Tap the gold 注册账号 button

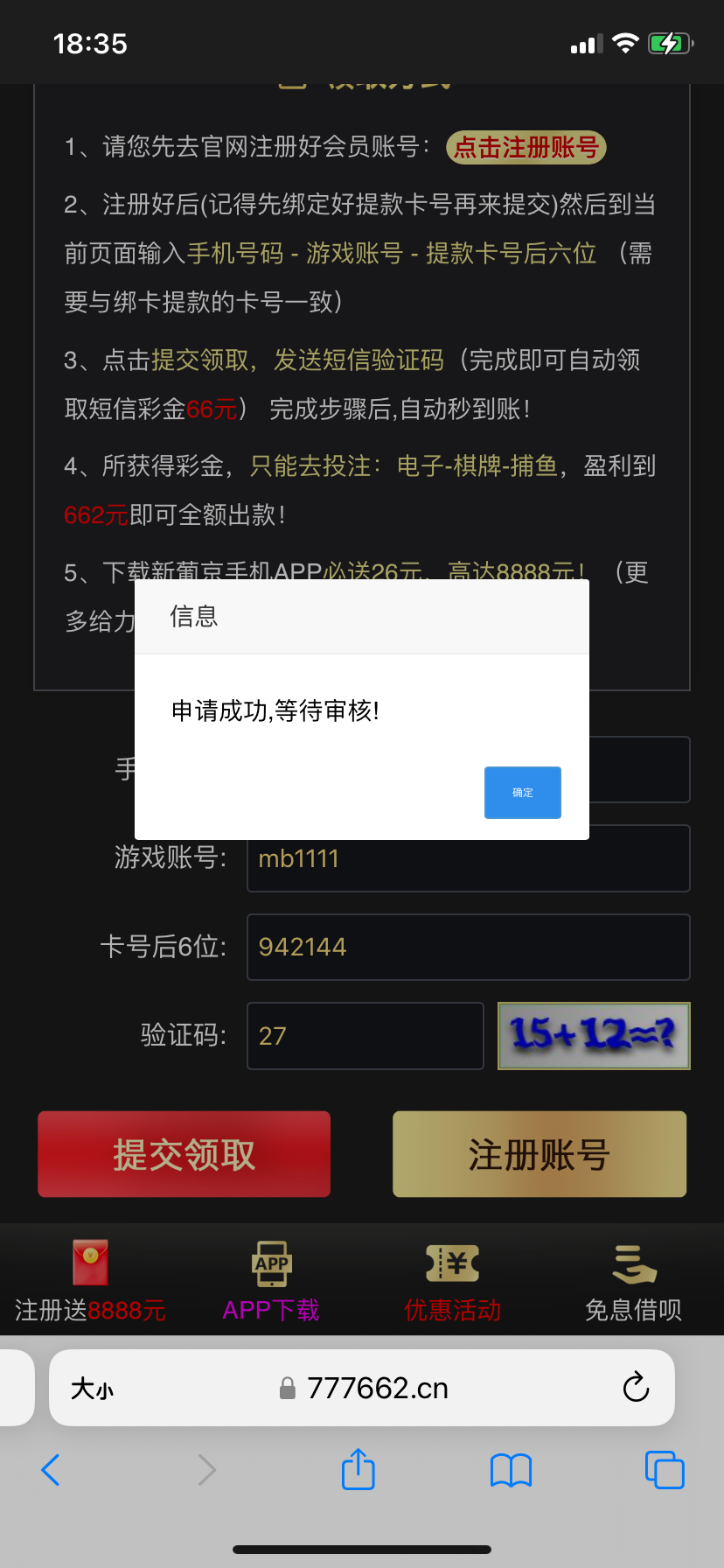539,1154
